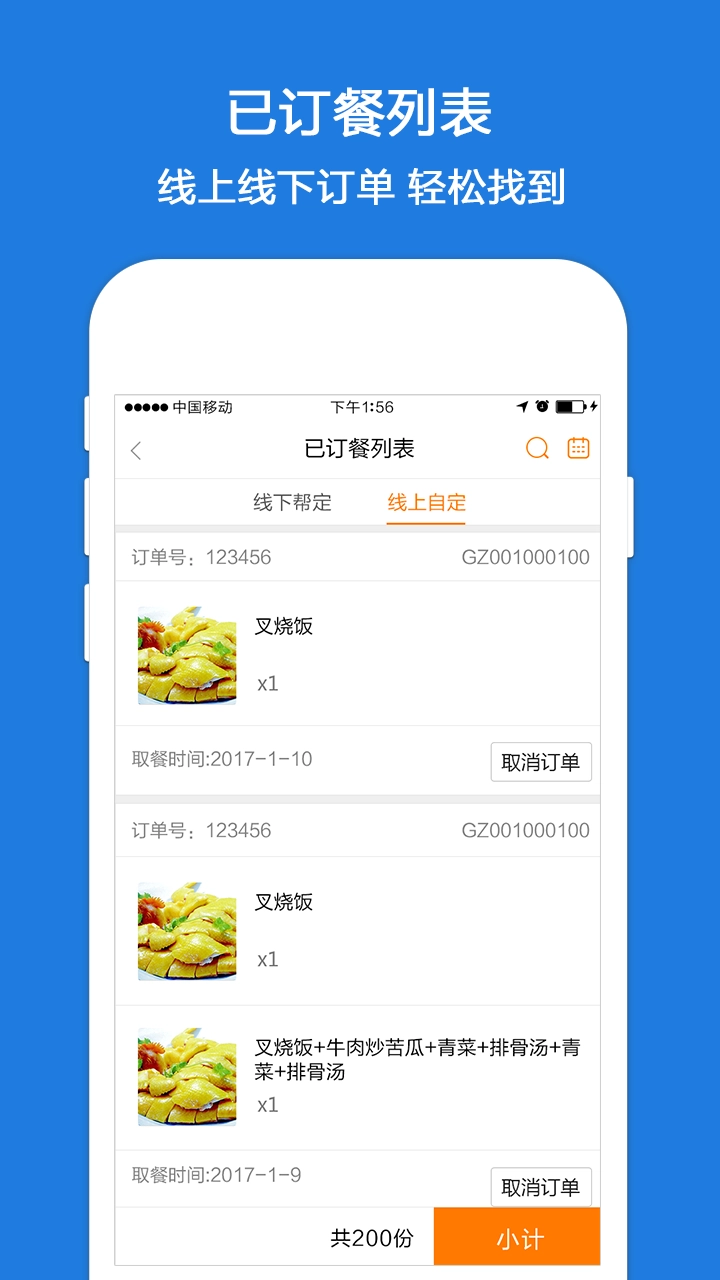This screenshot has height=1280, width=720.
Task: Tap the battery indicator icon
Action: coord(572,406)
